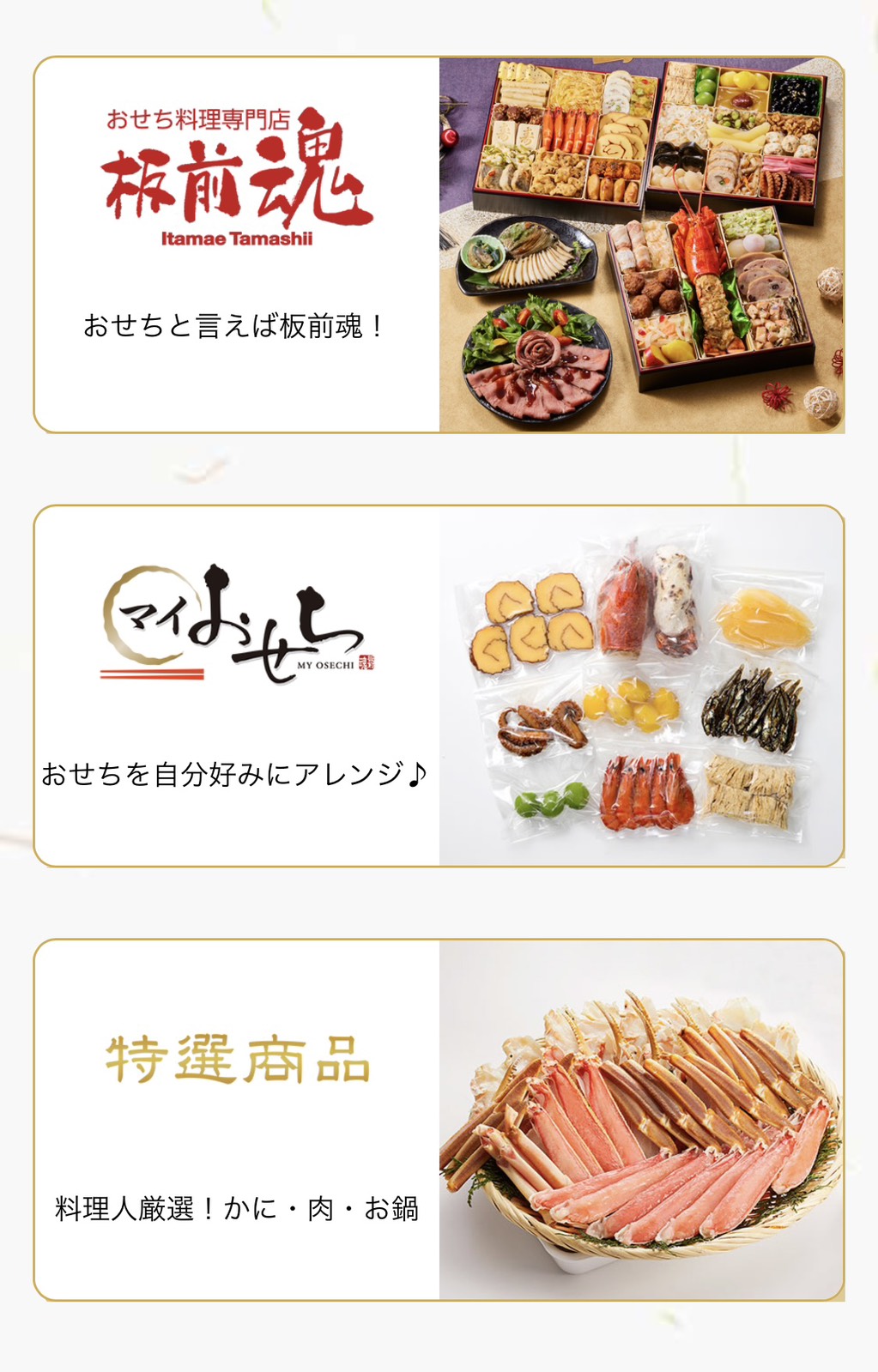Select the マイおせち custom arrangement card
Viewport: 878px width, 1372px height.
[439, 686]
